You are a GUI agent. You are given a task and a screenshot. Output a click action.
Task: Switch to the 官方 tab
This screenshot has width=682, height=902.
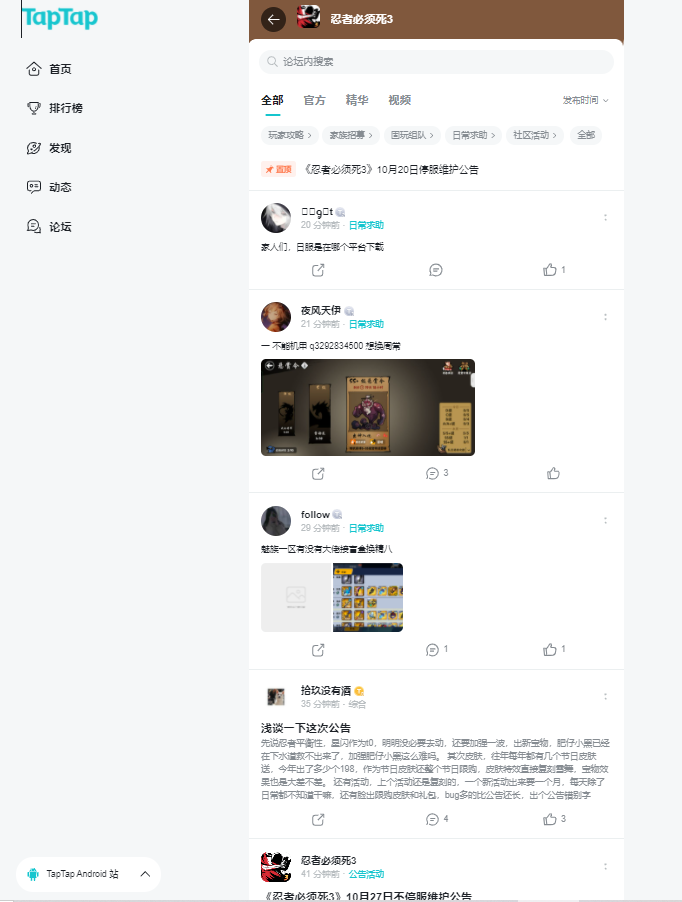[x=314, y=100]
